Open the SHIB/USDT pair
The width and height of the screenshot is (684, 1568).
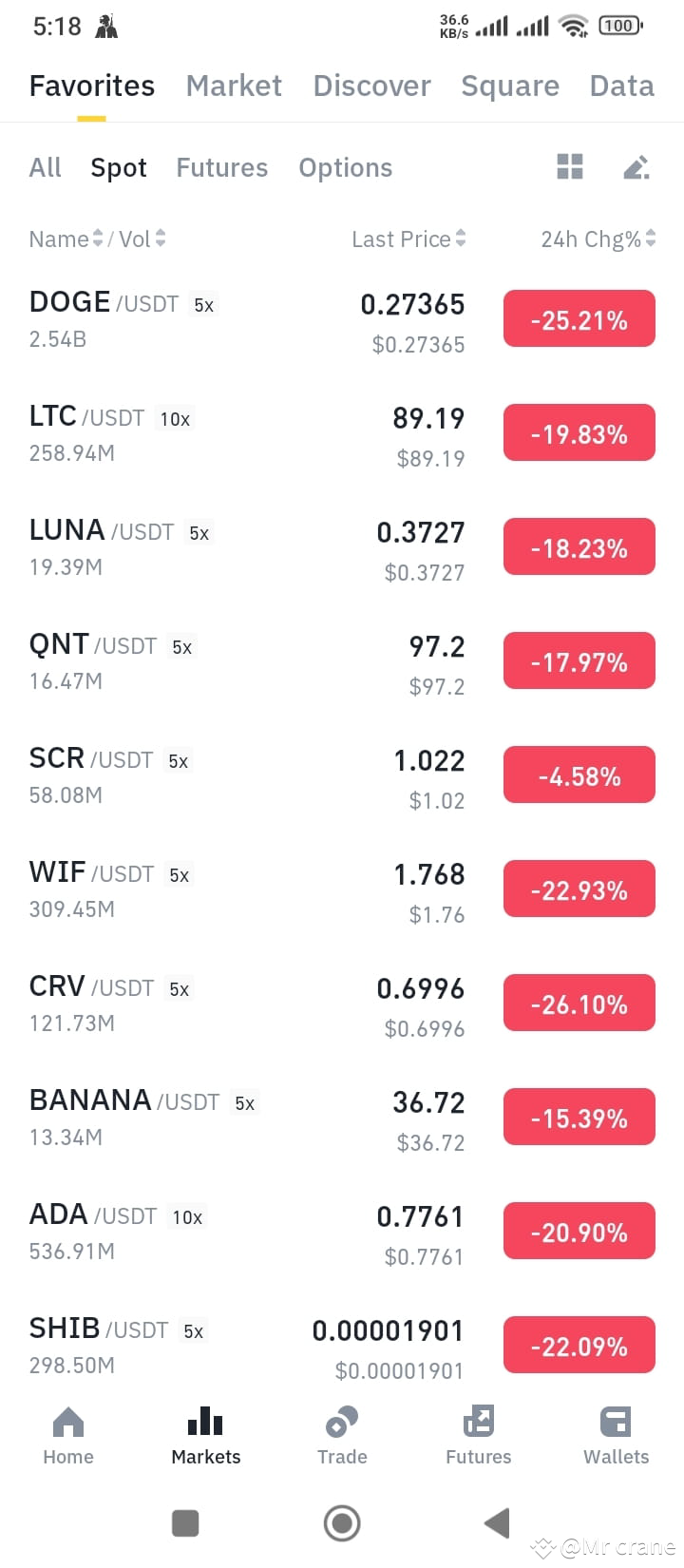[x=342, y=1348]
